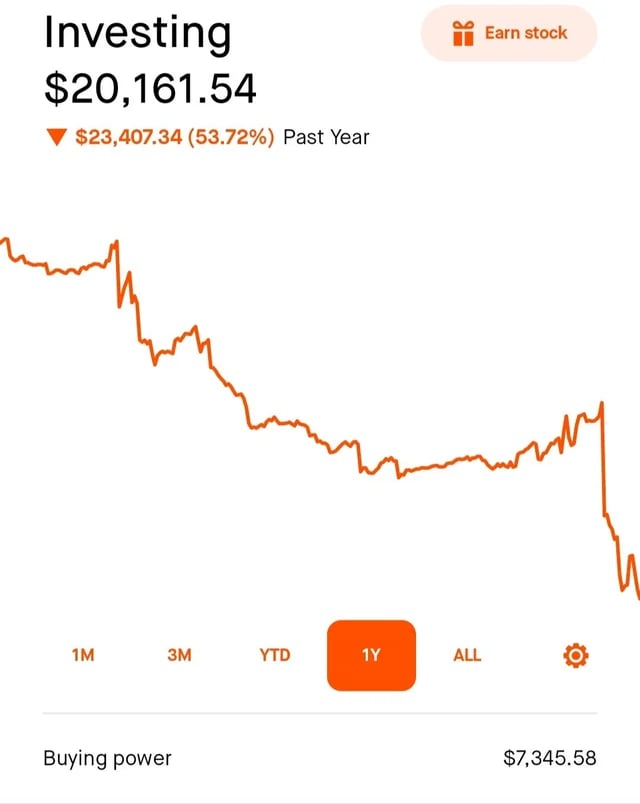
Task: Select the 1Y time range
Action: [x=371, y=655]
